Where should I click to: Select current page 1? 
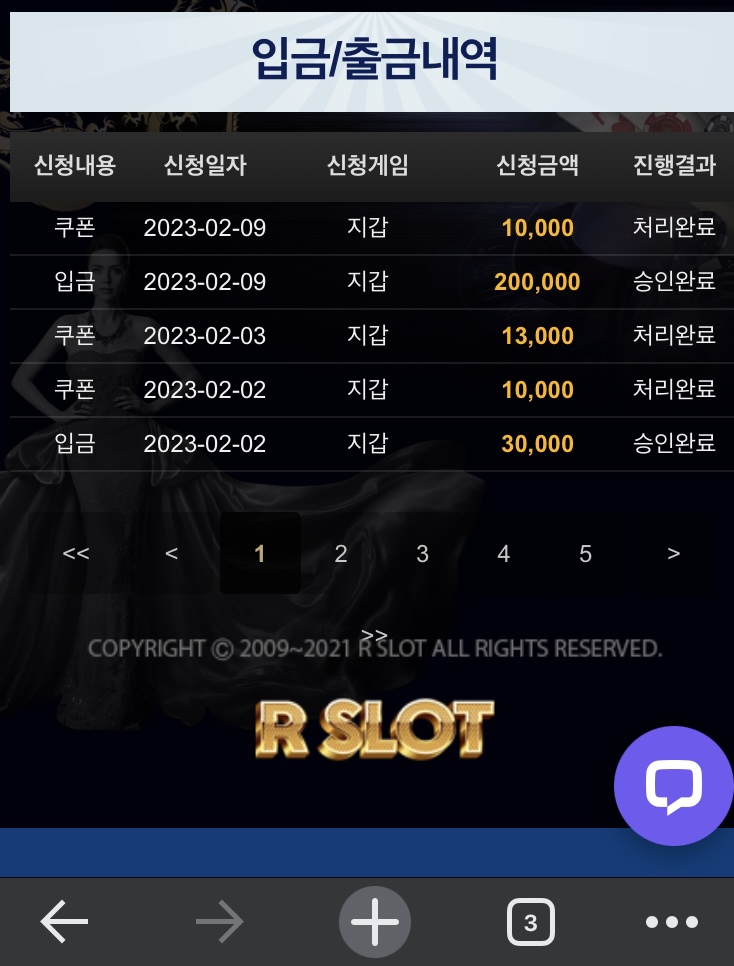coord(260,553)
